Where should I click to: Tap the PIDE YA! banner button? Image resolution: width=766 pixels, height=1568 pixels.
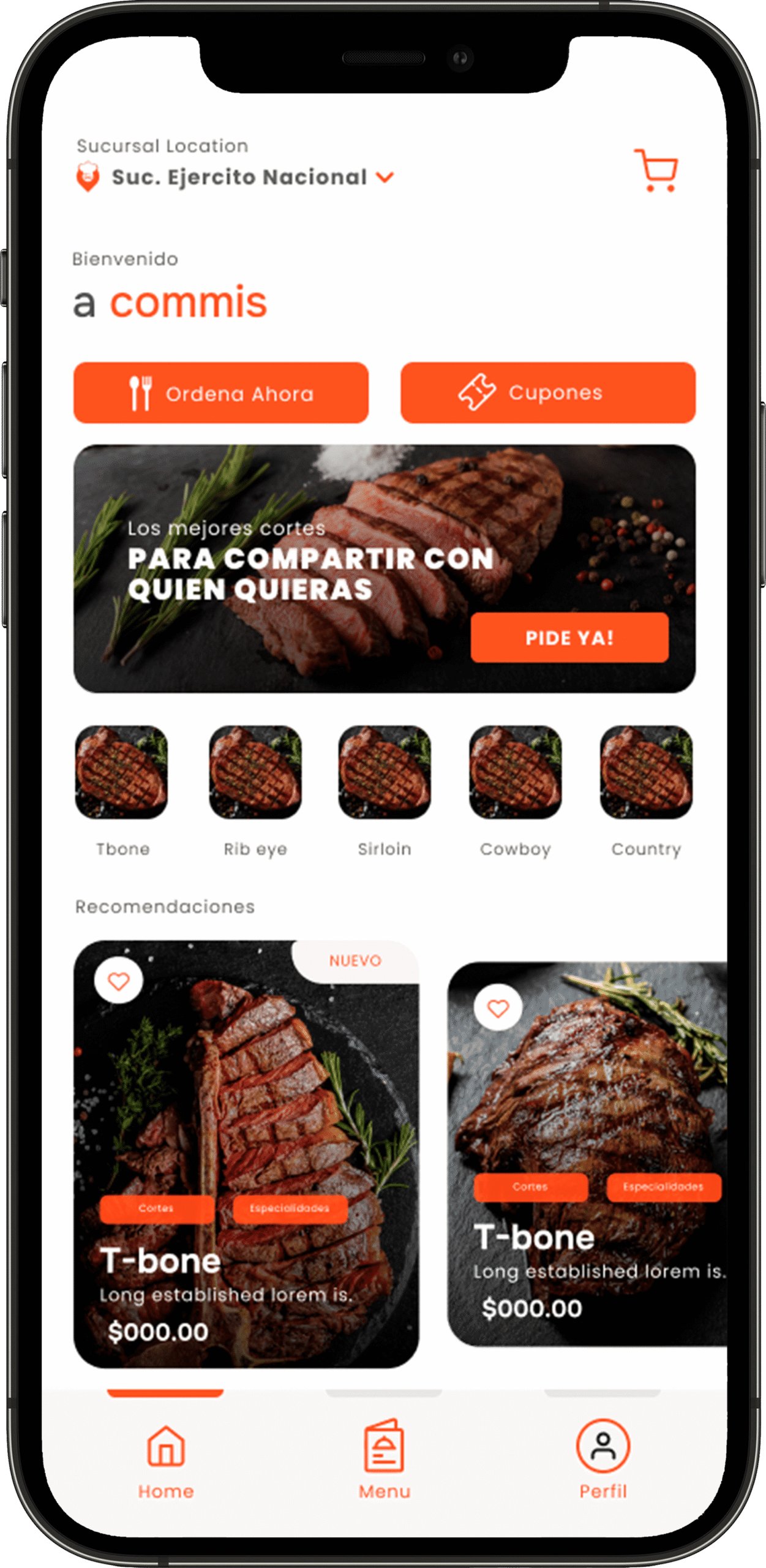click(569, 638)
